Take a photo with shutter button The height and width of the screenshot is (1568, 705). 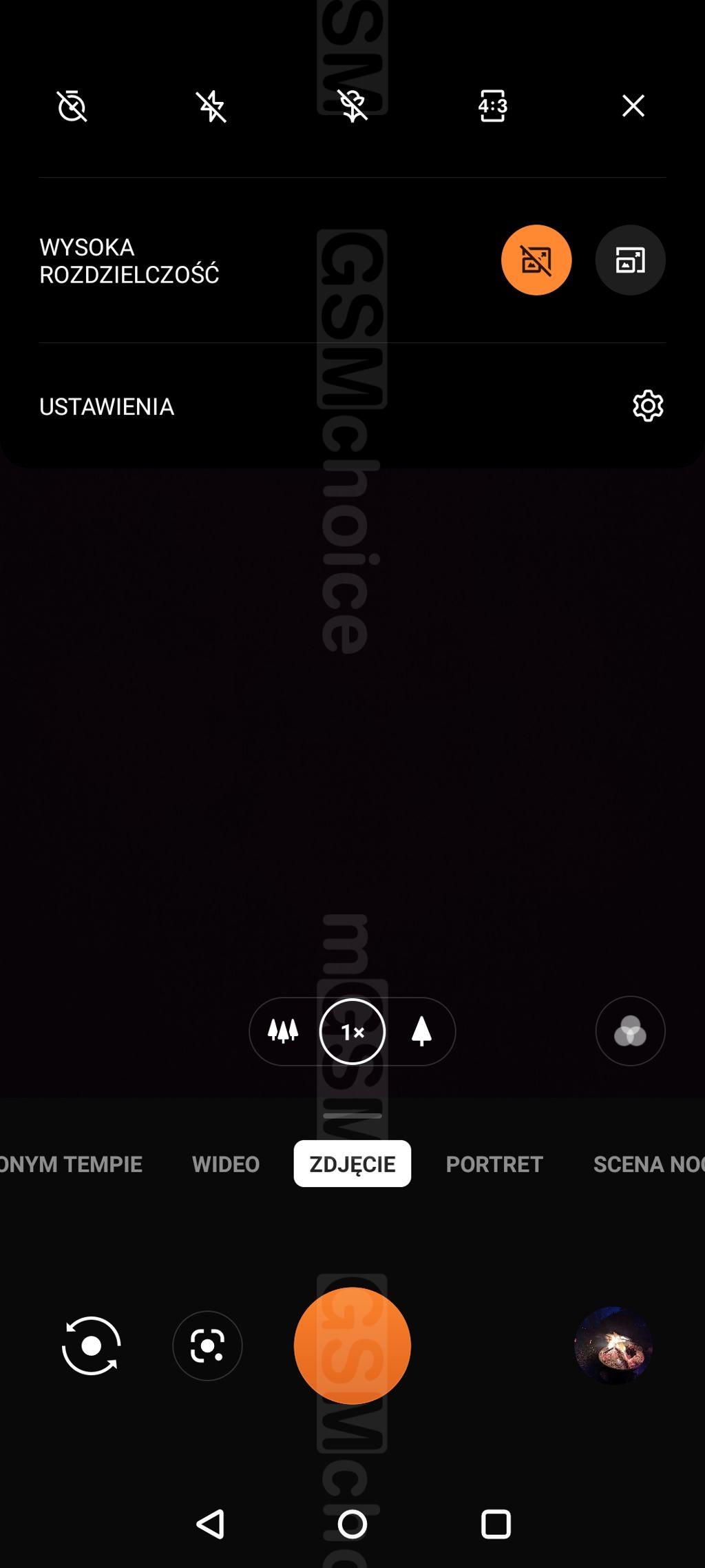(352, 1345)
